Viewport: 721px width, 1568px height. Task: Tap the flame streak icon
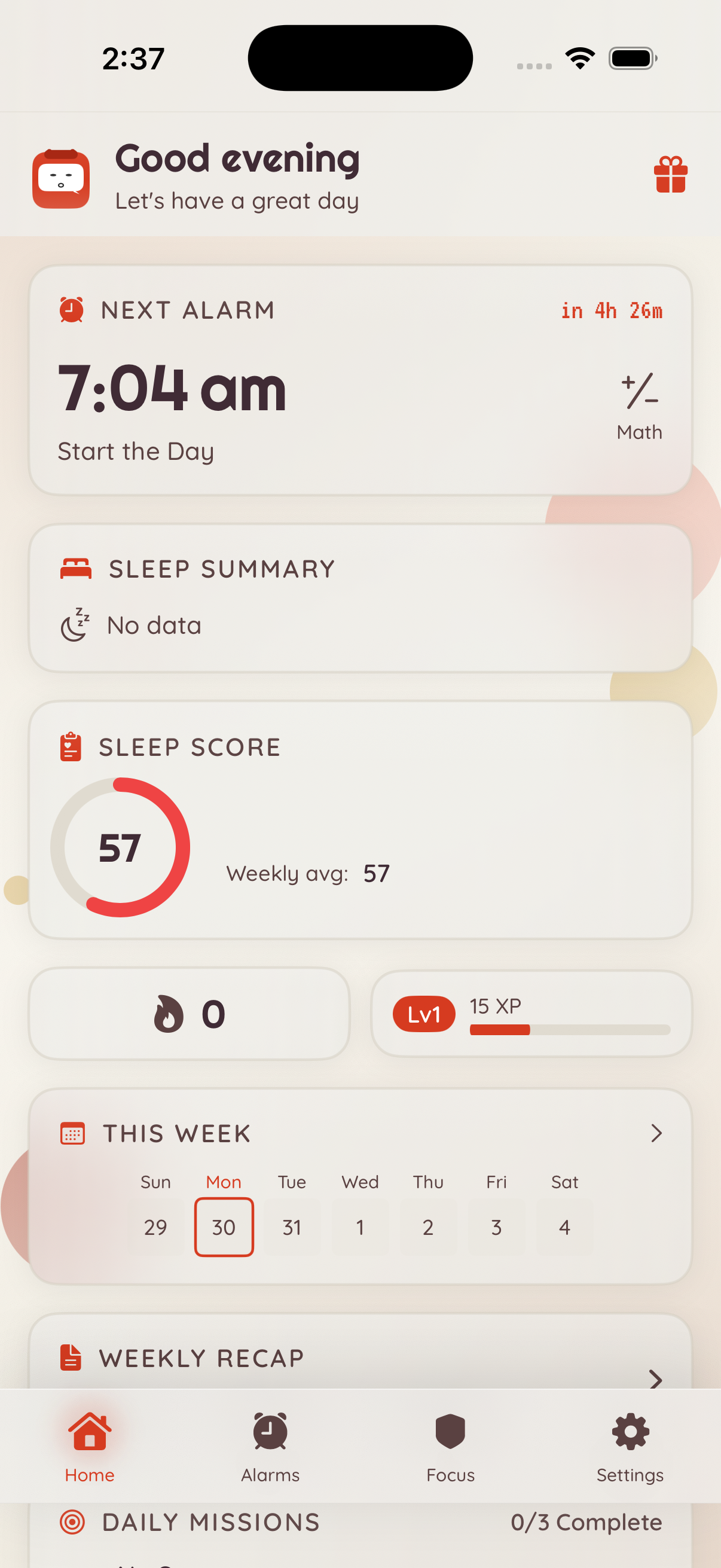169,1012
